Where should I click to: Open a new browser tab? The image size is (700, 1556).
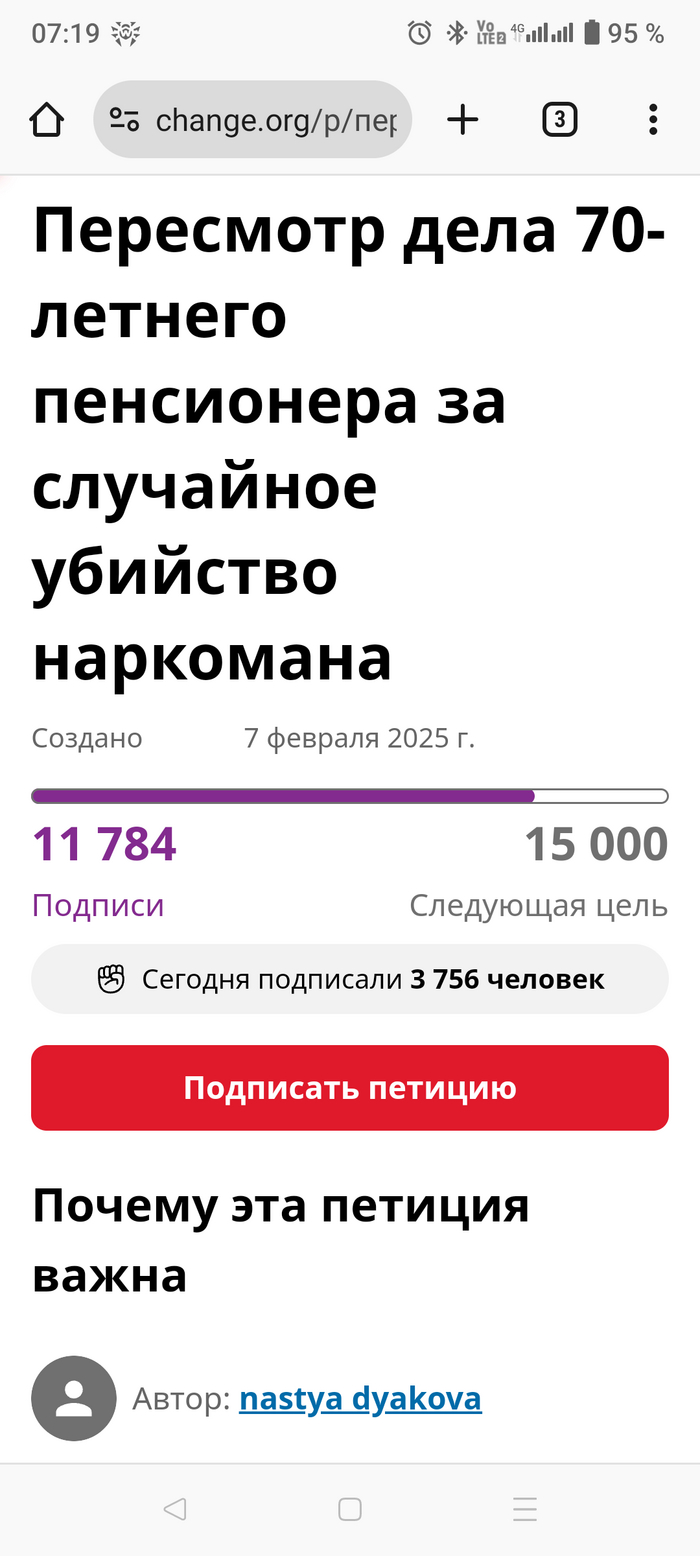[462, 120]
